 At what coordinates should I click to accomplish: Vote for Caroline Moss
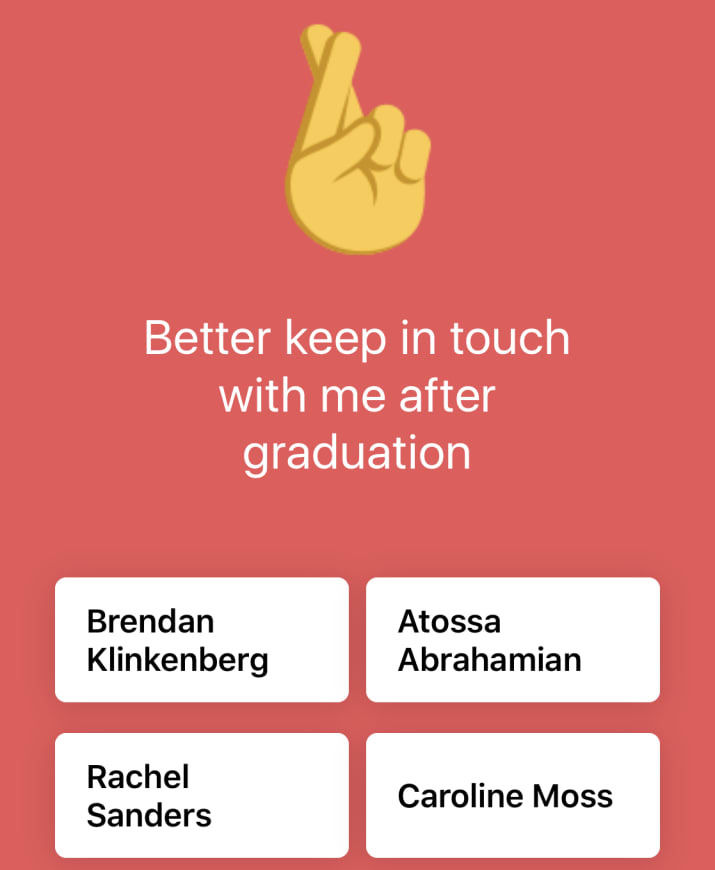point(512,795)
